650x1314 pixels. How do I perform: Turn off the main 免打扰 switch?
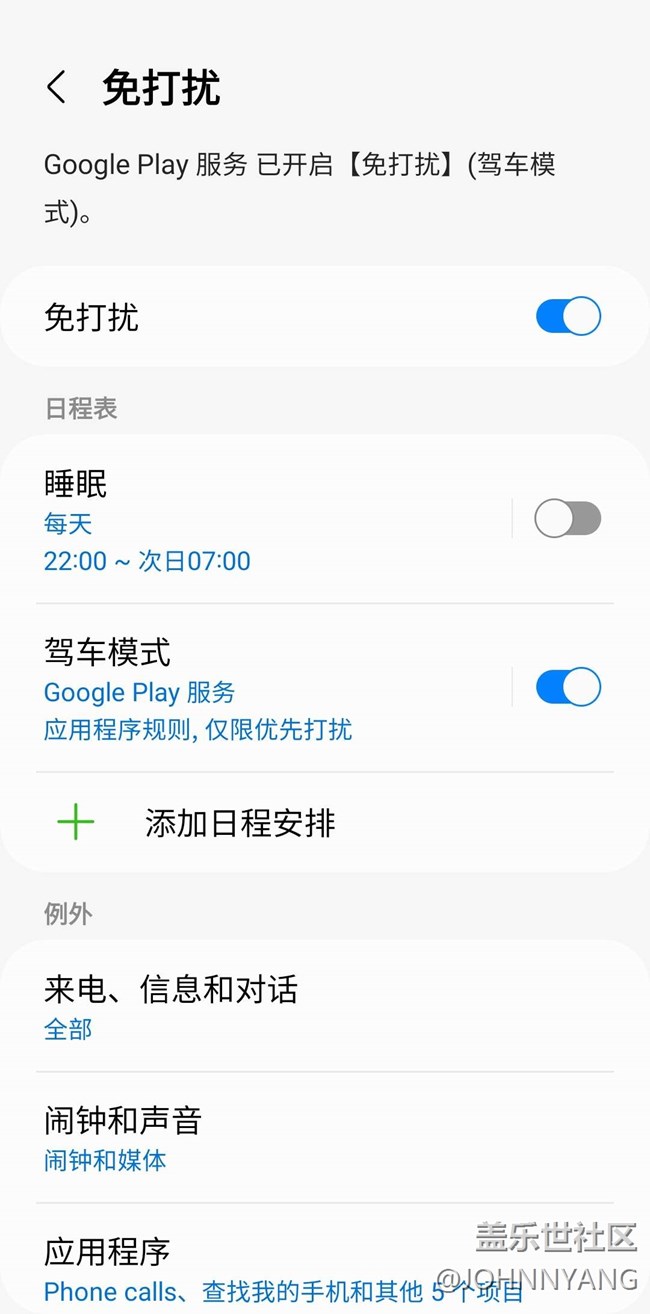[x=568, y=317]
